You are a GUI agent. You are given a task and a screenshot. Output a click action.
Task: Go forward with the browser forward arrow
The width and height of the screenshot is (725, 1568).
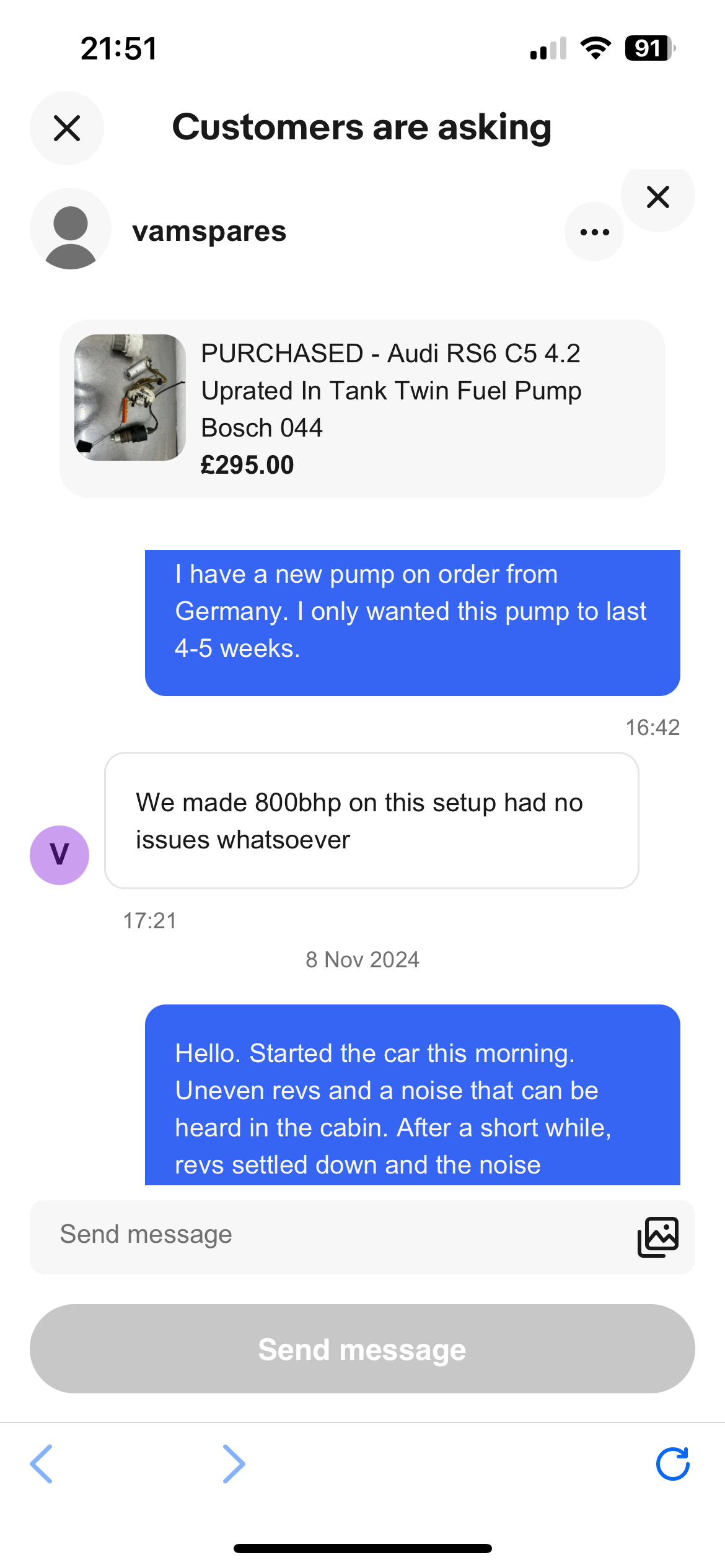click(234, 1463)
